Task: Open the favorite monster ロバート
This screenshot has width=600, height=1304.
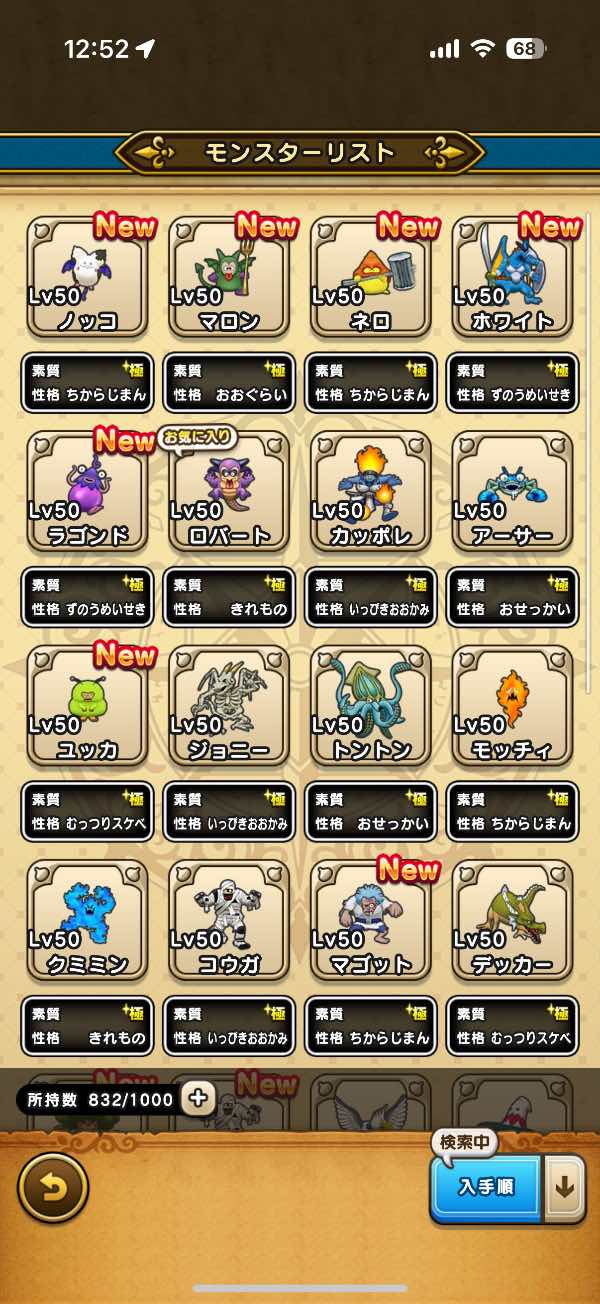Action: click(x=229, y=492)
